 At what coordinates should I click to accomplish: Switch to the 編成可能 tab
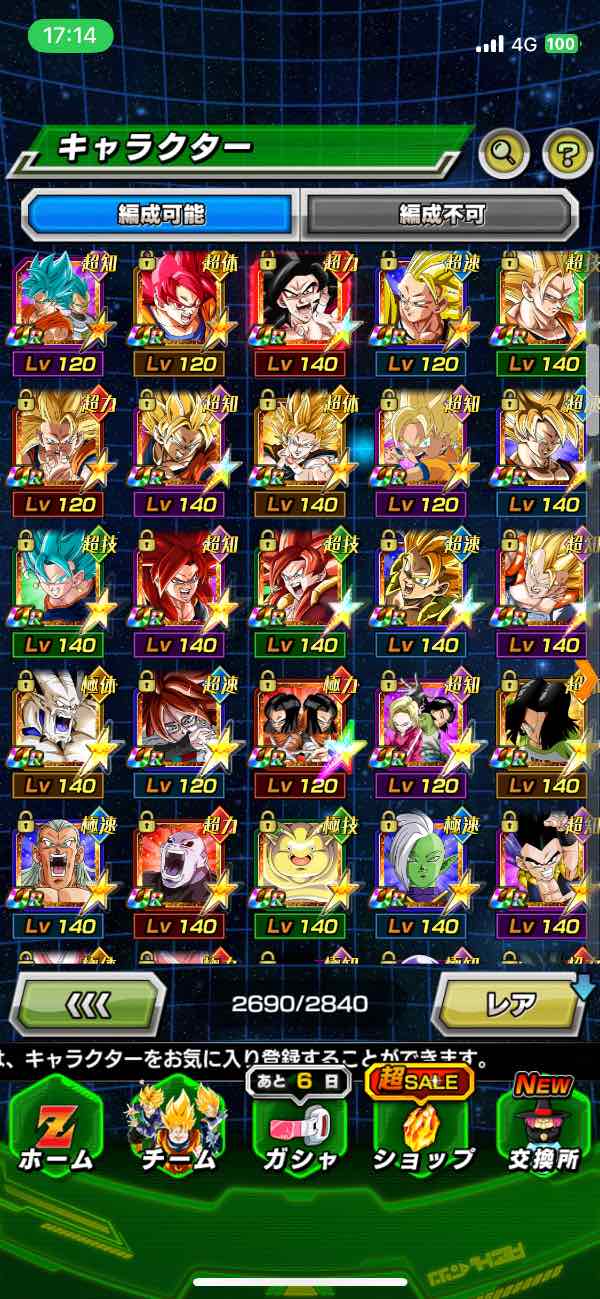point(161,214)
